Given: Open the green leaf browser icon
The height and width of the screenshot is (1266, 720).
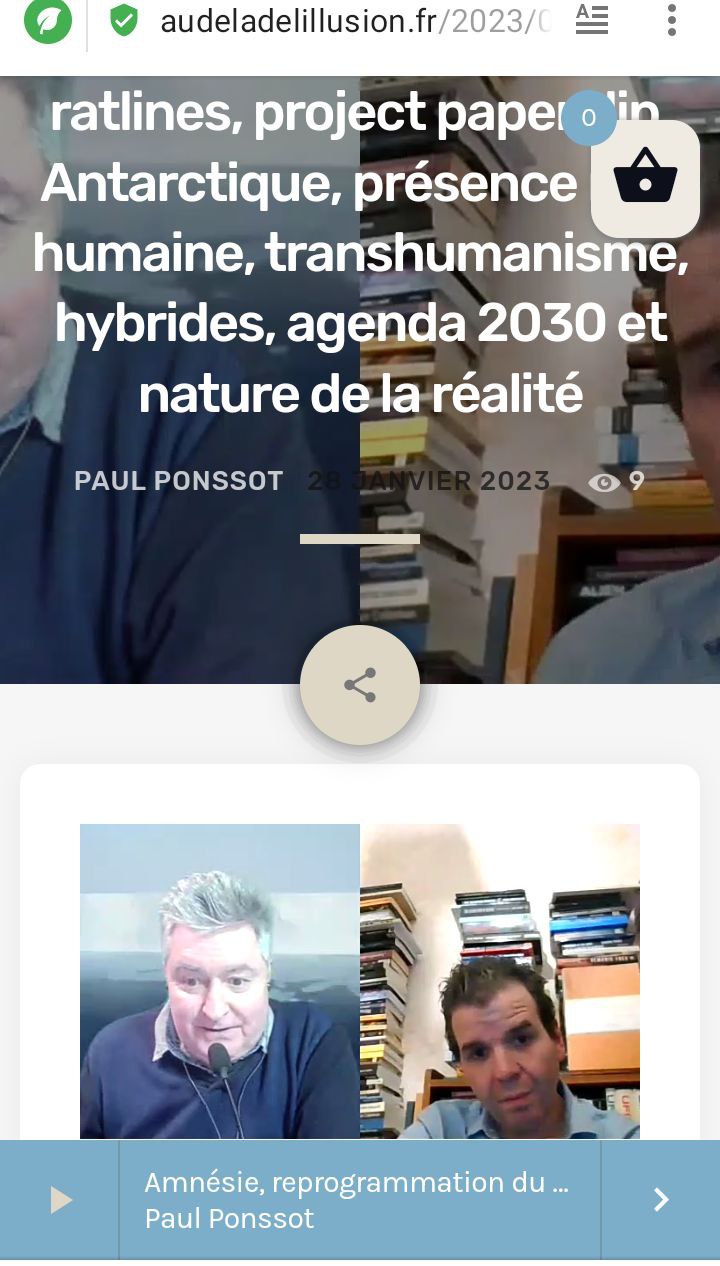Looking at the screenshot, I should click(x=47, y=21).
